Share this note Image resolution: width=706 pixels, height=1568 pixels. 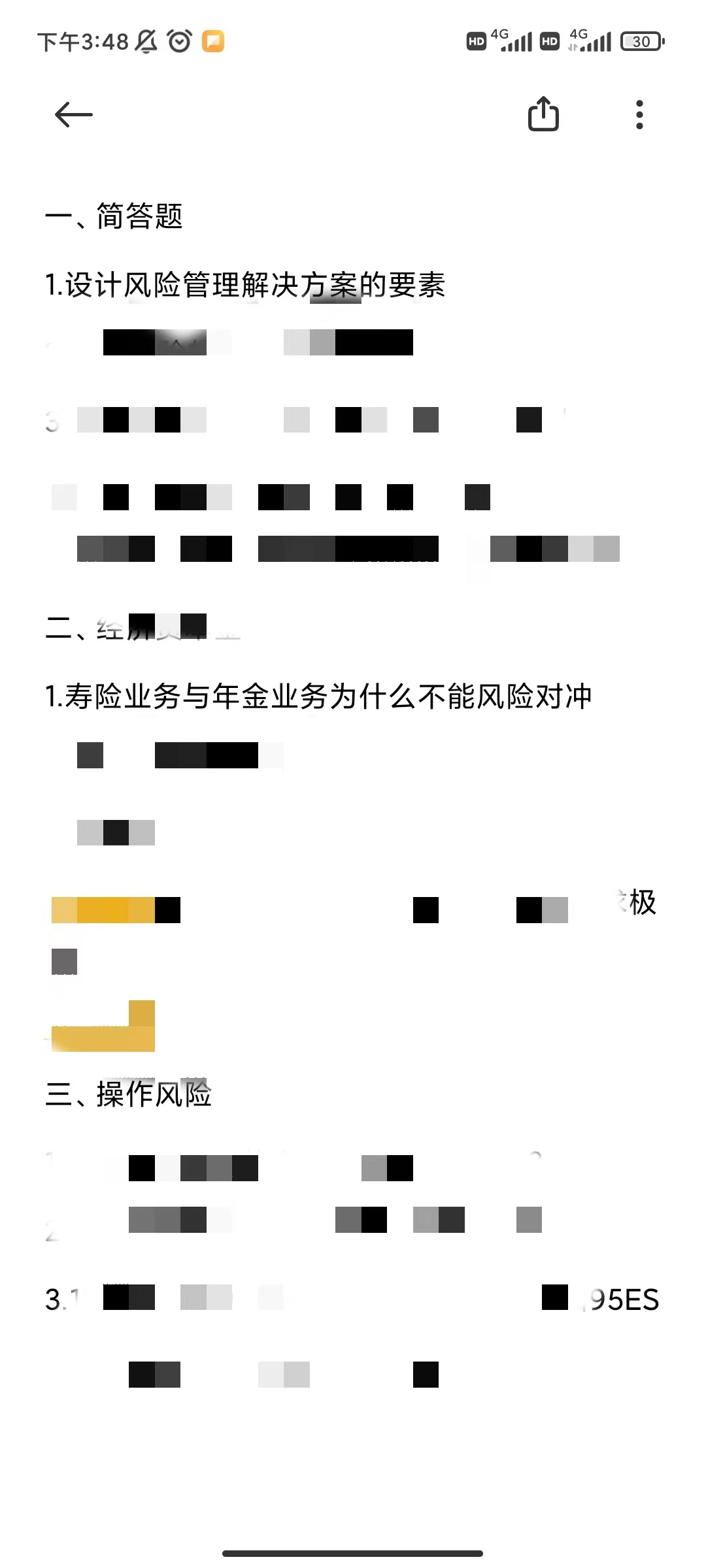[x=543, y=114]
